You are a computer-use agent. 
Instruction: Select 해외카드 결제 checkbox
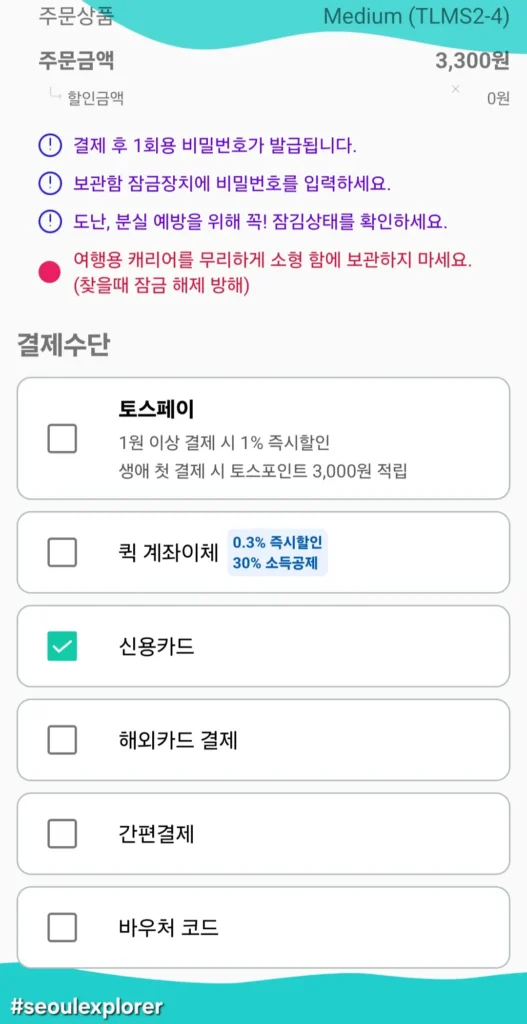pyautogui.click(x=62, y=740)
